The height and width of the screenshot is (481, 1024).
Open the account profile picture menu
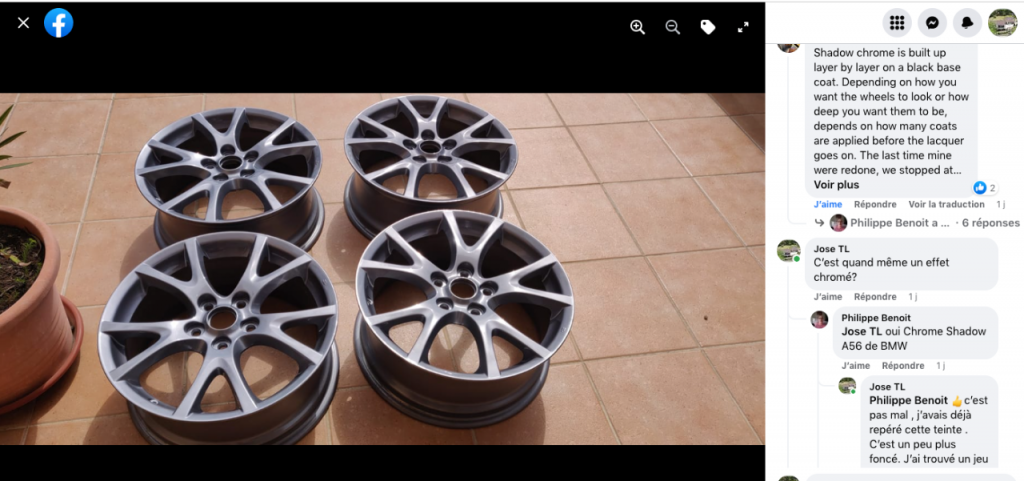[1002, 22]
